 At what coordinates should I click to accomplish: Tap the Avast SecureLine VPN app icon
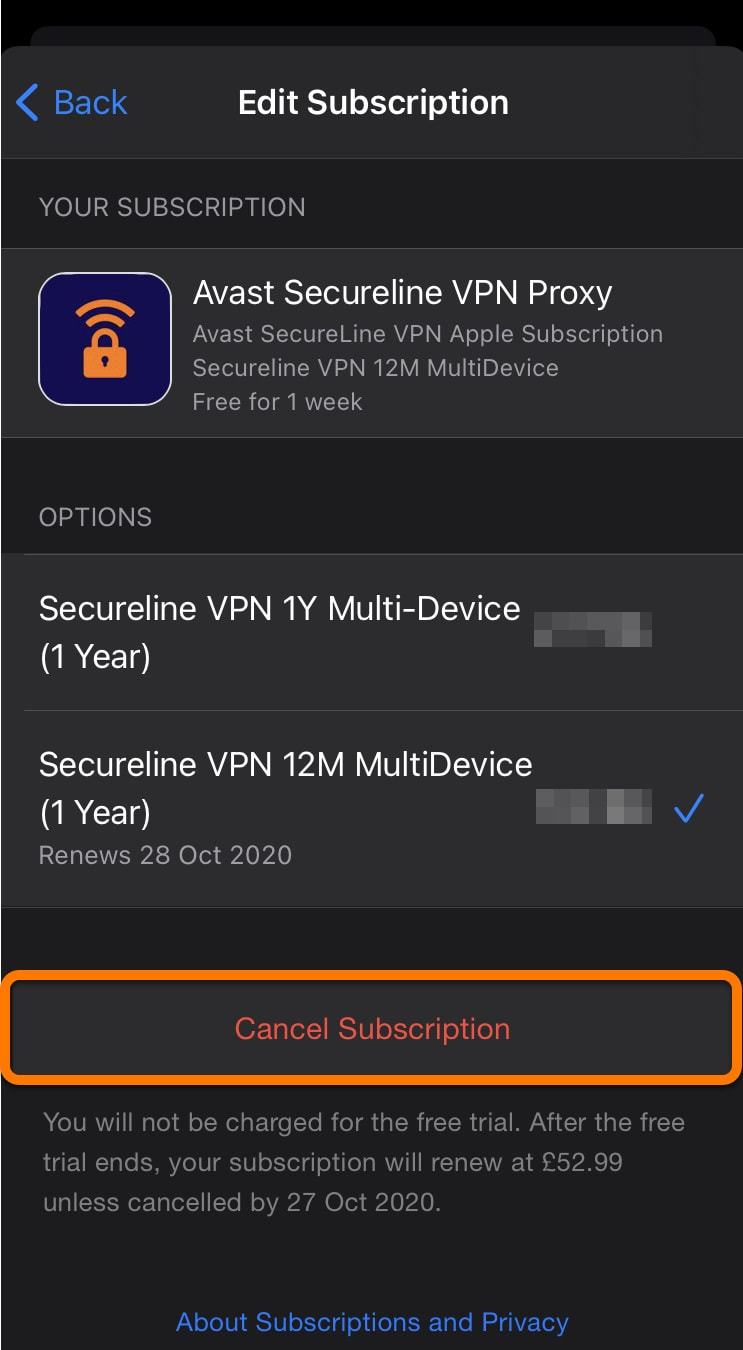105,338
